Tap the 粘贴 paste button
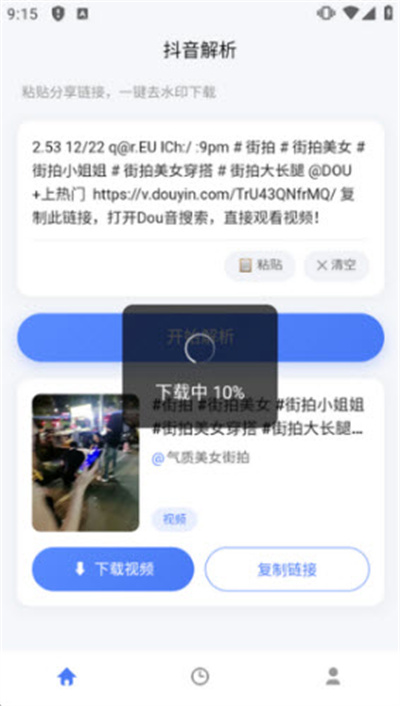 [260, 266]
